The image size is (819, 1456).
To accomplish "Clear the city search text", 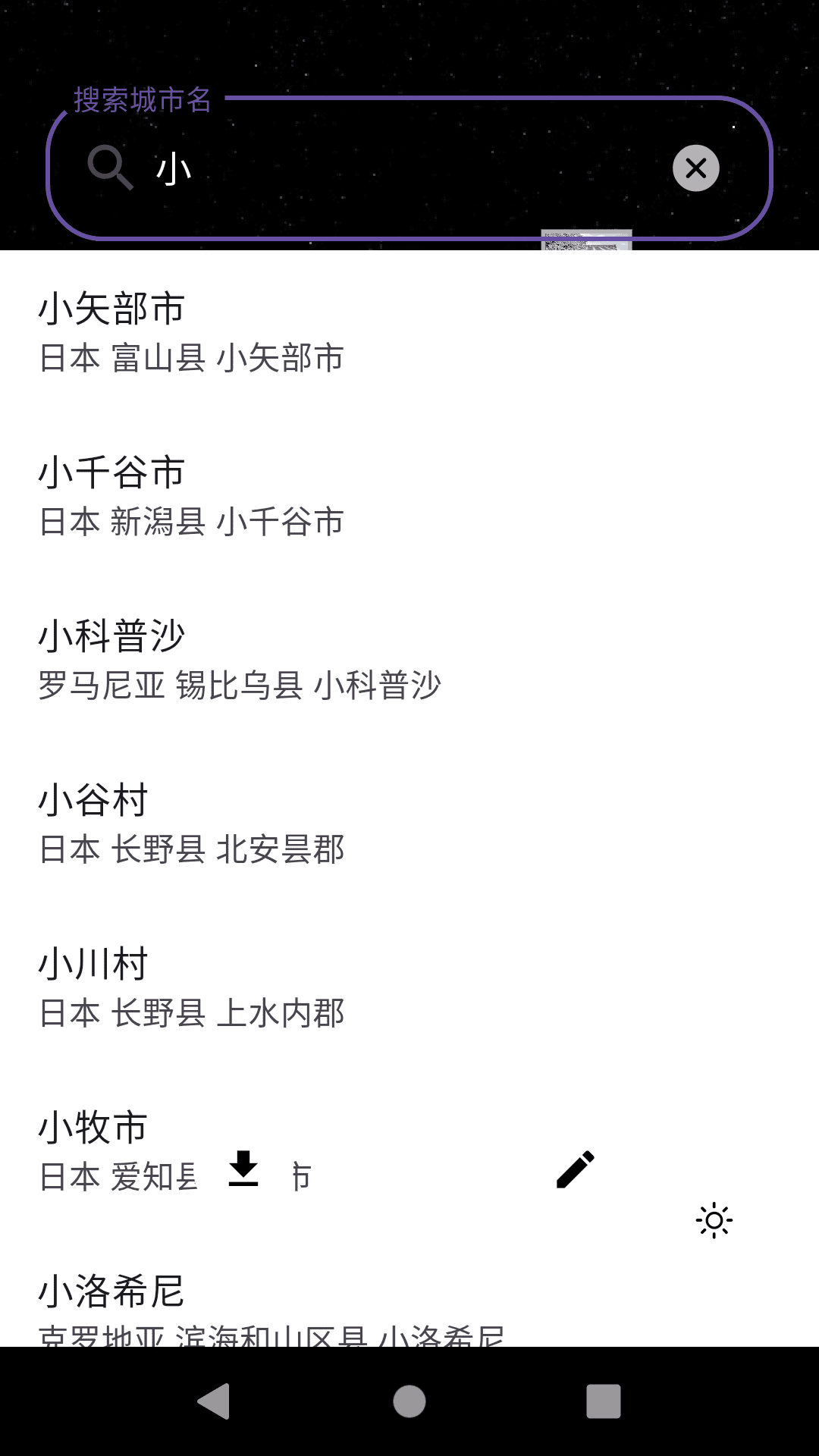I will click(x=695, y=168).
